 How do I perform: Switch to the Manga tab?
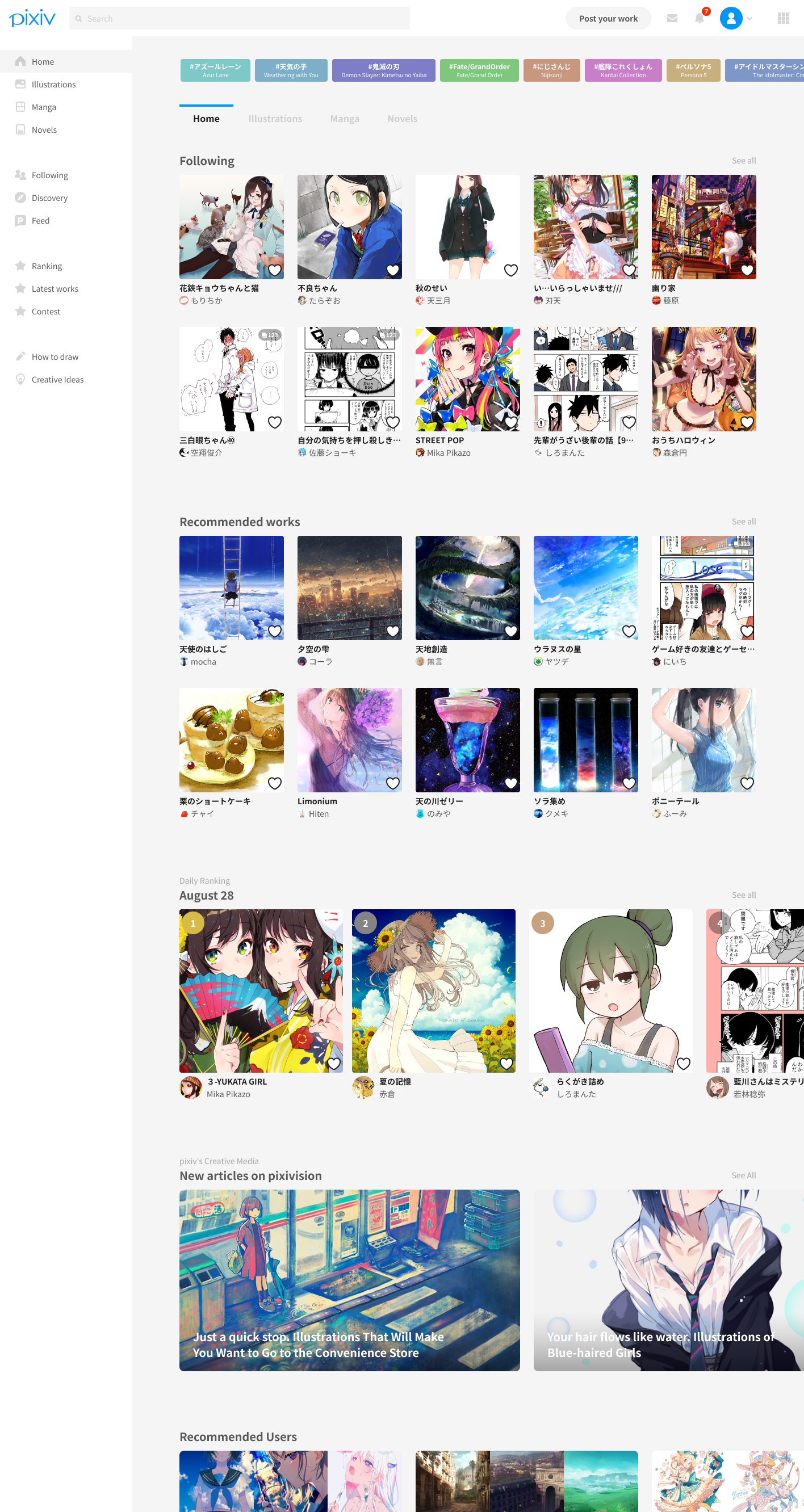coord(344,119)
